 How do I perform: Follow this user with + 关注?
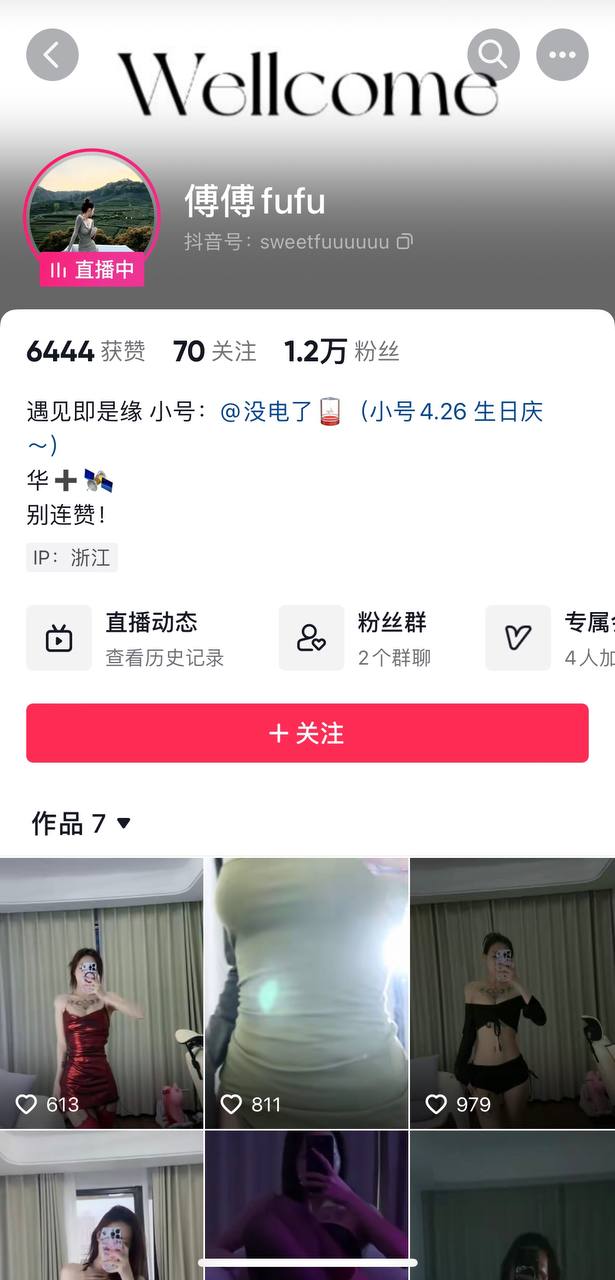pos(307,733)
